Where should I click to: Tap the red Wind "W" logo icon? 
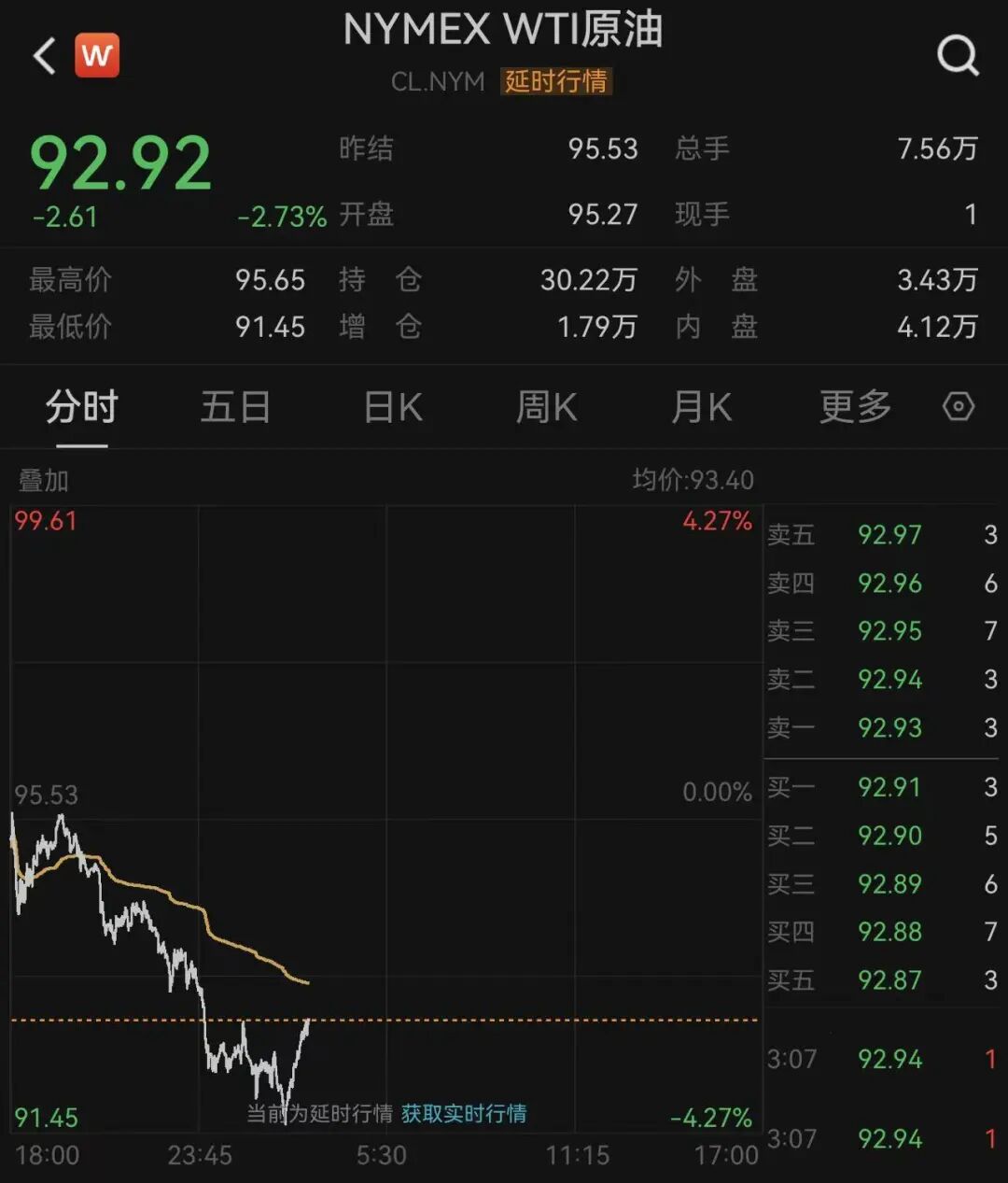point(97,54)
